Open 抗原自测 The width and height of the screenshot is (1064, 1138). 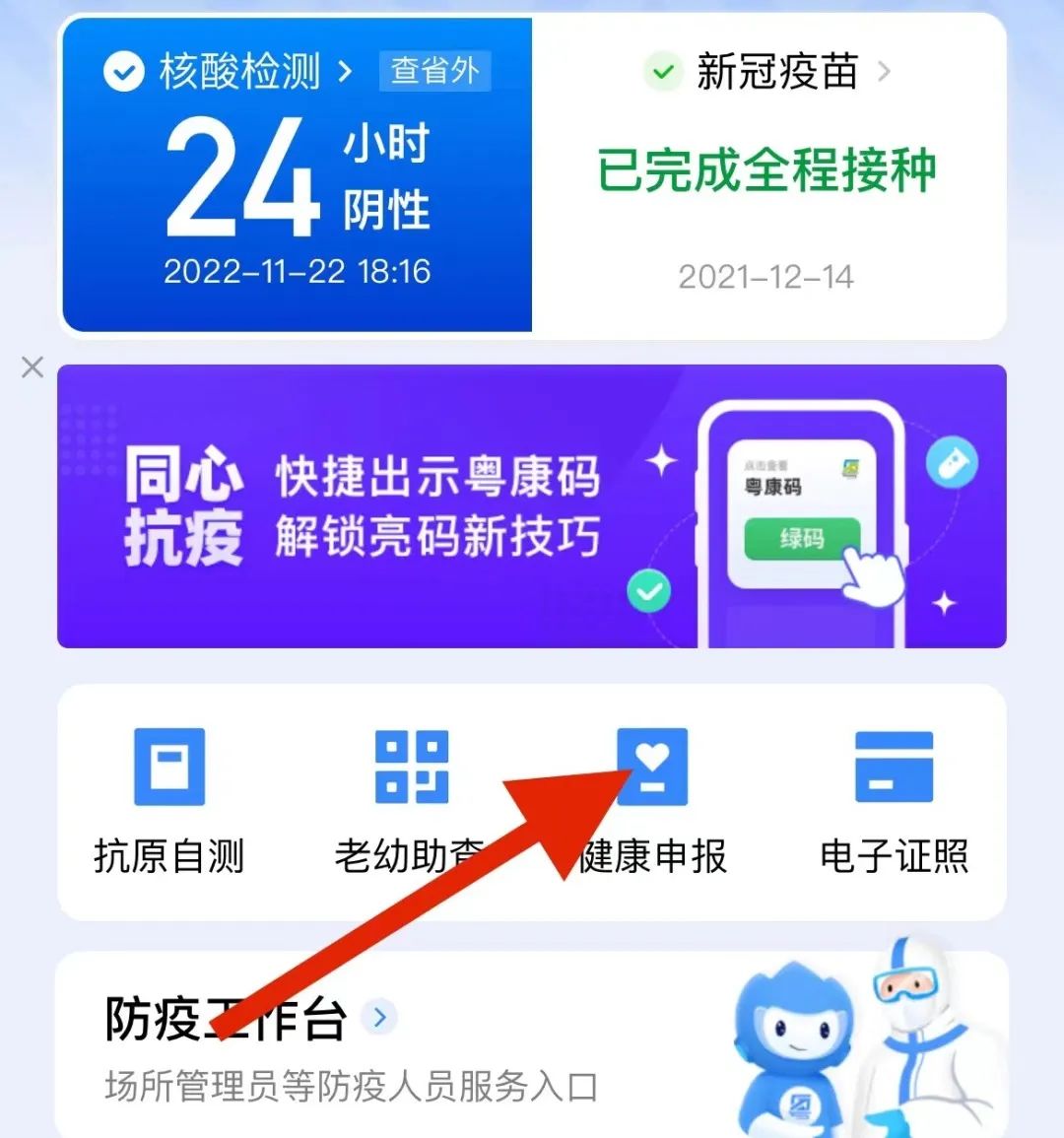[x=169, y=800]
